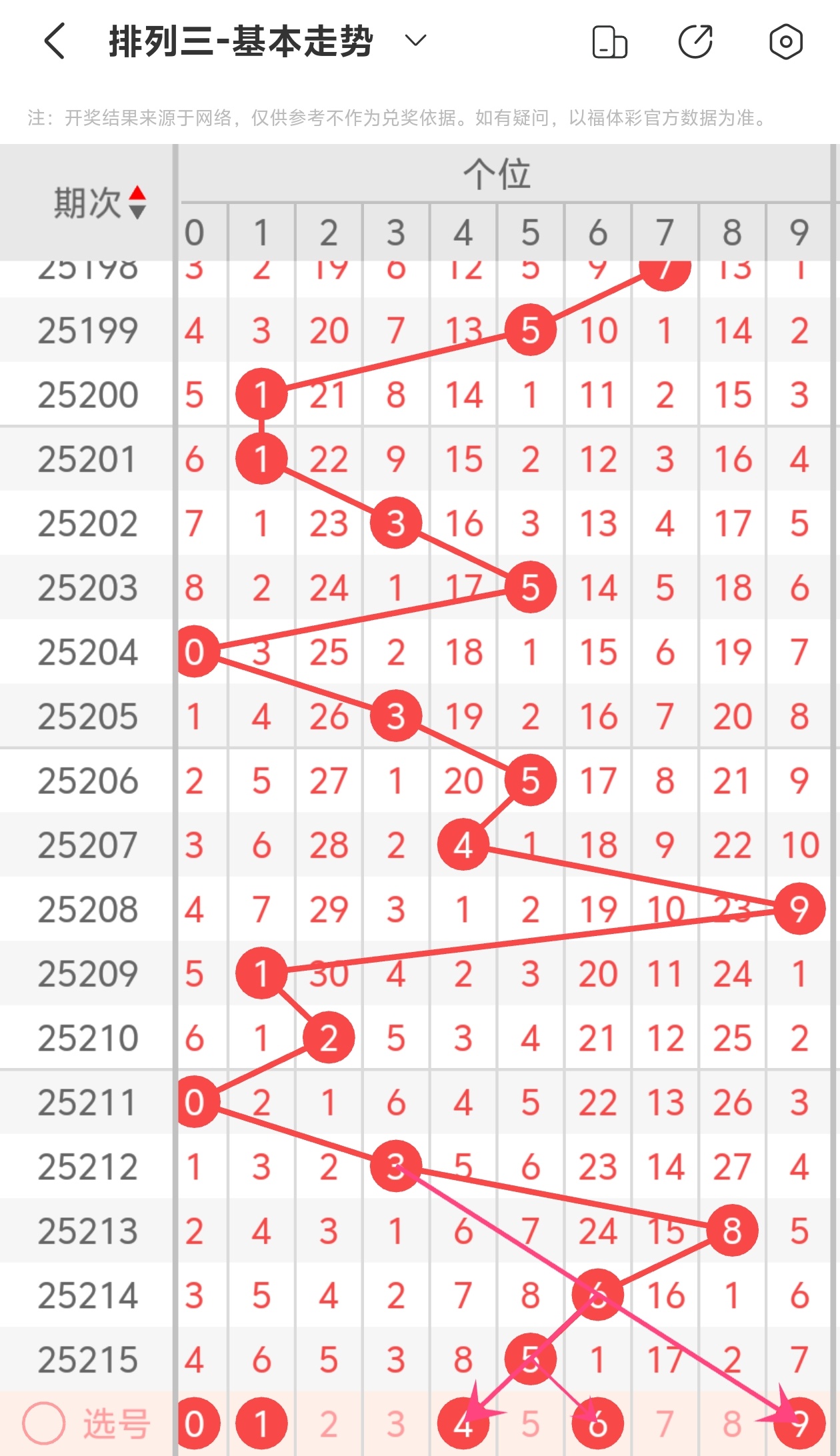
Task: Select number 5 in the 选号 row
Action: 531,1423
